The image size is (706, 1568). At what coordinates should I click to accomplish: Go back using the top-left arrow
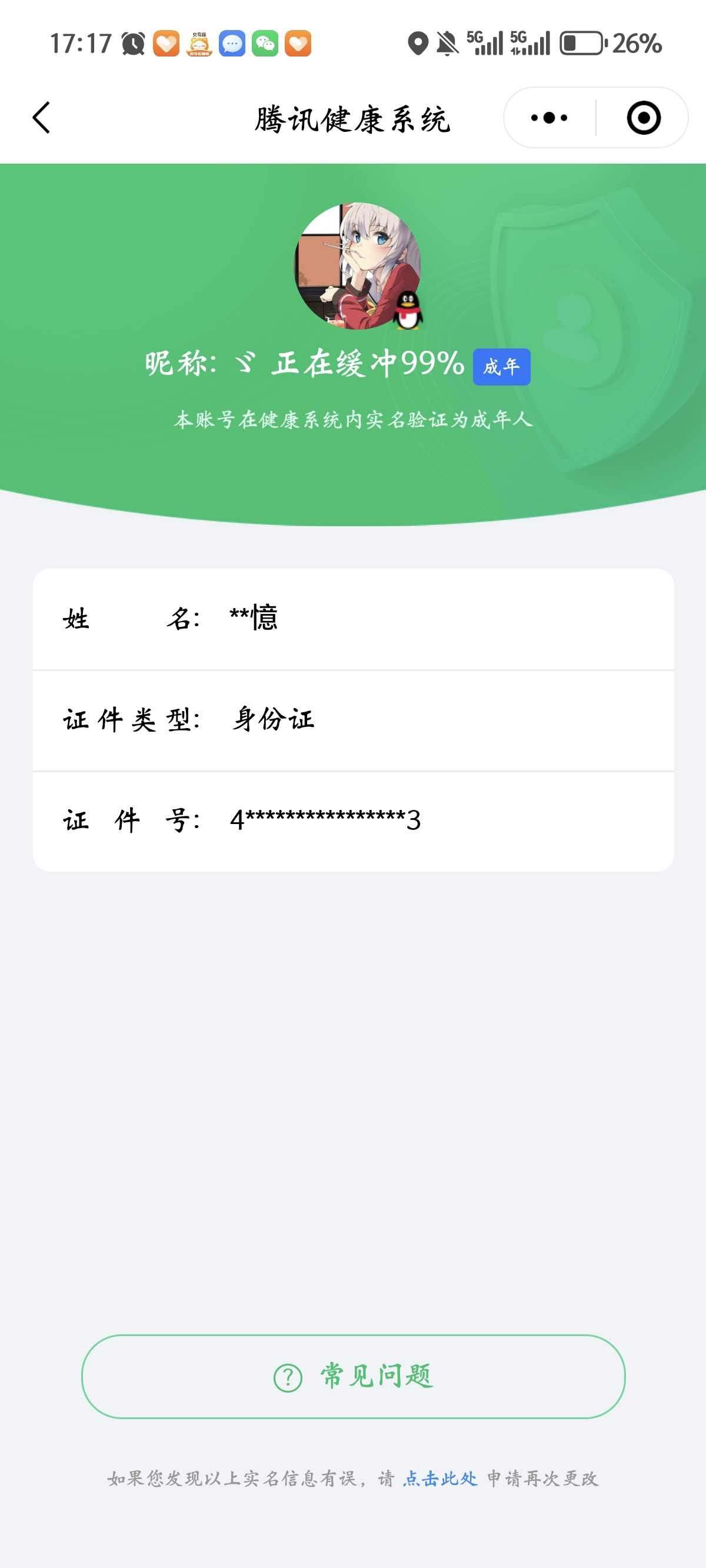coord(41,118)
